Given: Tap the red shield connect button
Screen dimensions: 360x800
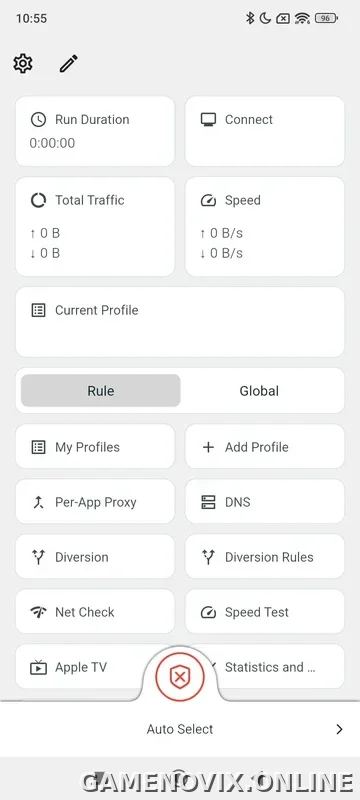Looking at the screenshot, I should (x=179, y=677).
